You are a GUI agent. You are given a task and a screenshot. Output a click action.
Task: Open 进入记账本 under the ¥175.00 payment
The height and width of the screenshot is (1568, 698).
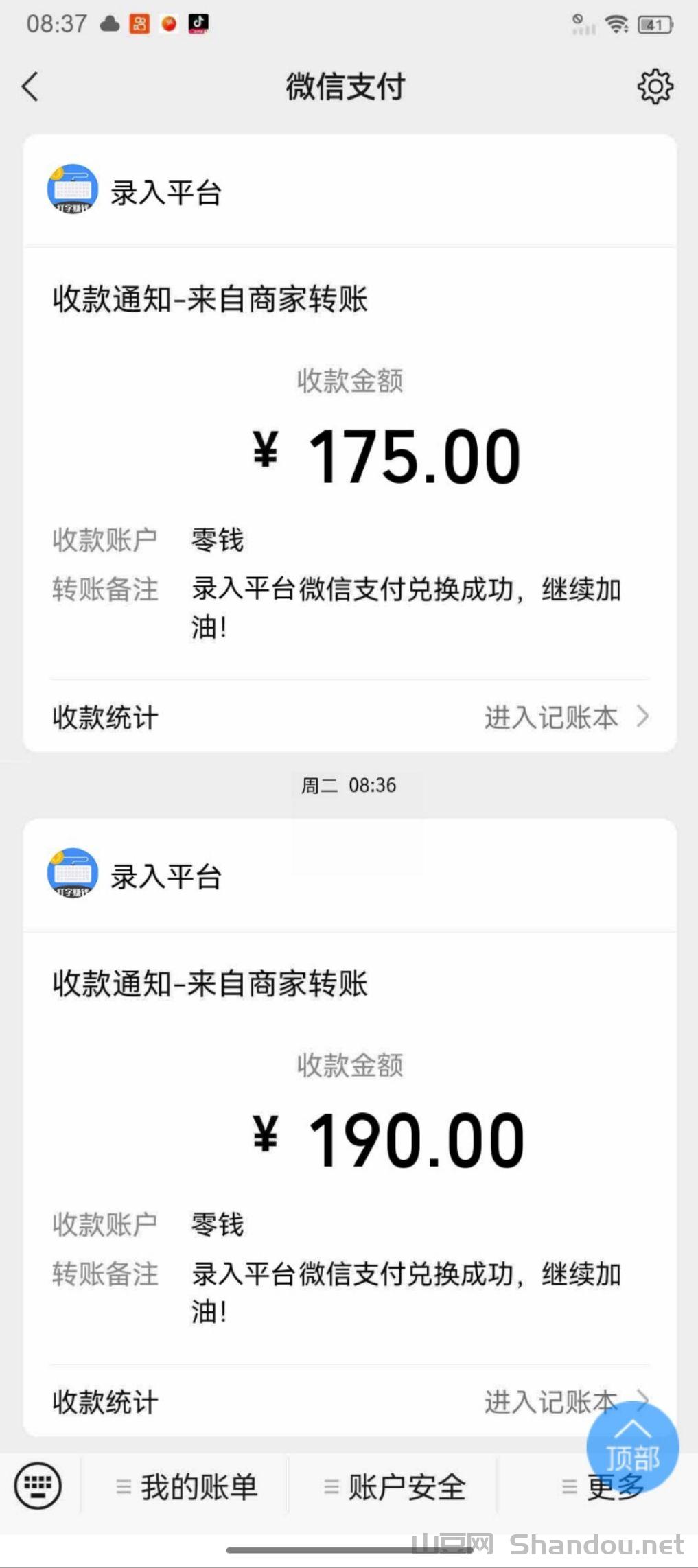pos(566,717)
